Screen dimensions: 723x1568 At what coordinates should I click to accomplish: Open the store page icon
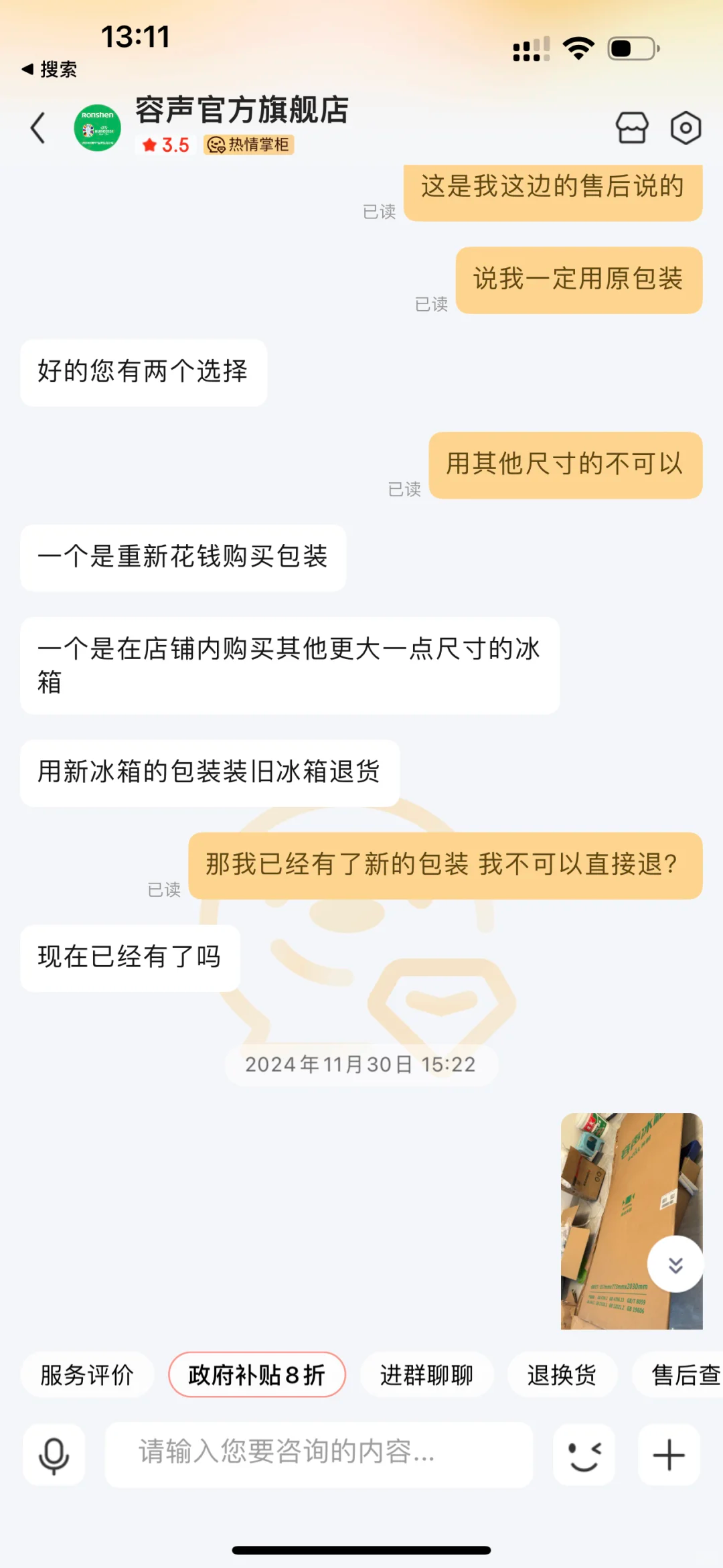632,127
